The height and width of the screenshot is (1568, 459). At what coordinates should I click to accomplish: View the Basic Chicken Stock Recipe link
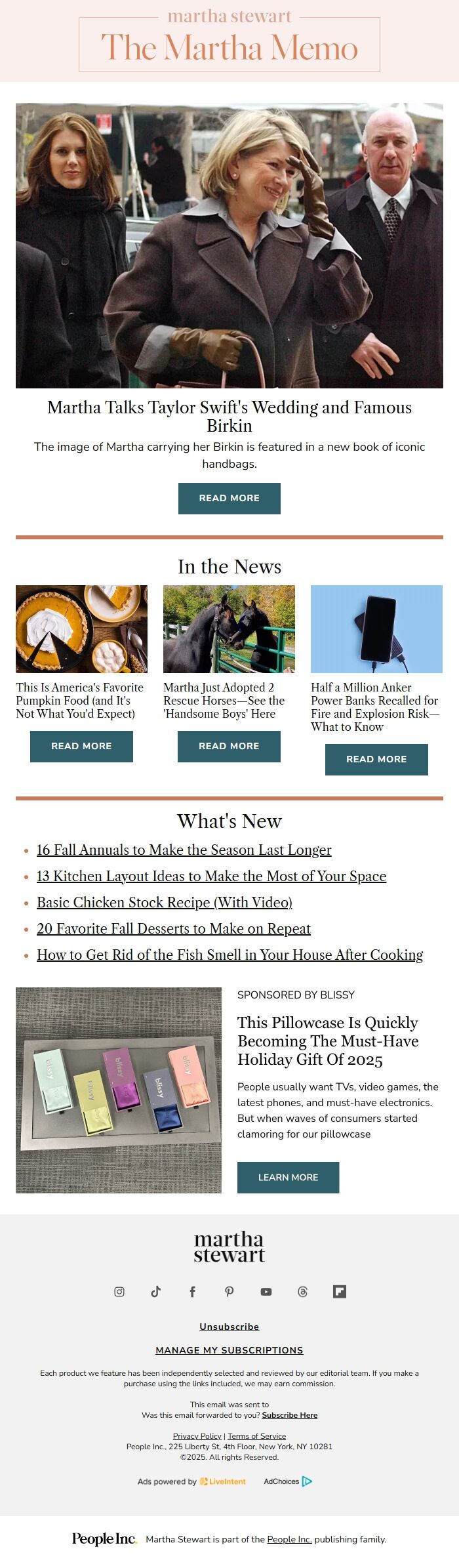[x=164, y=902]
